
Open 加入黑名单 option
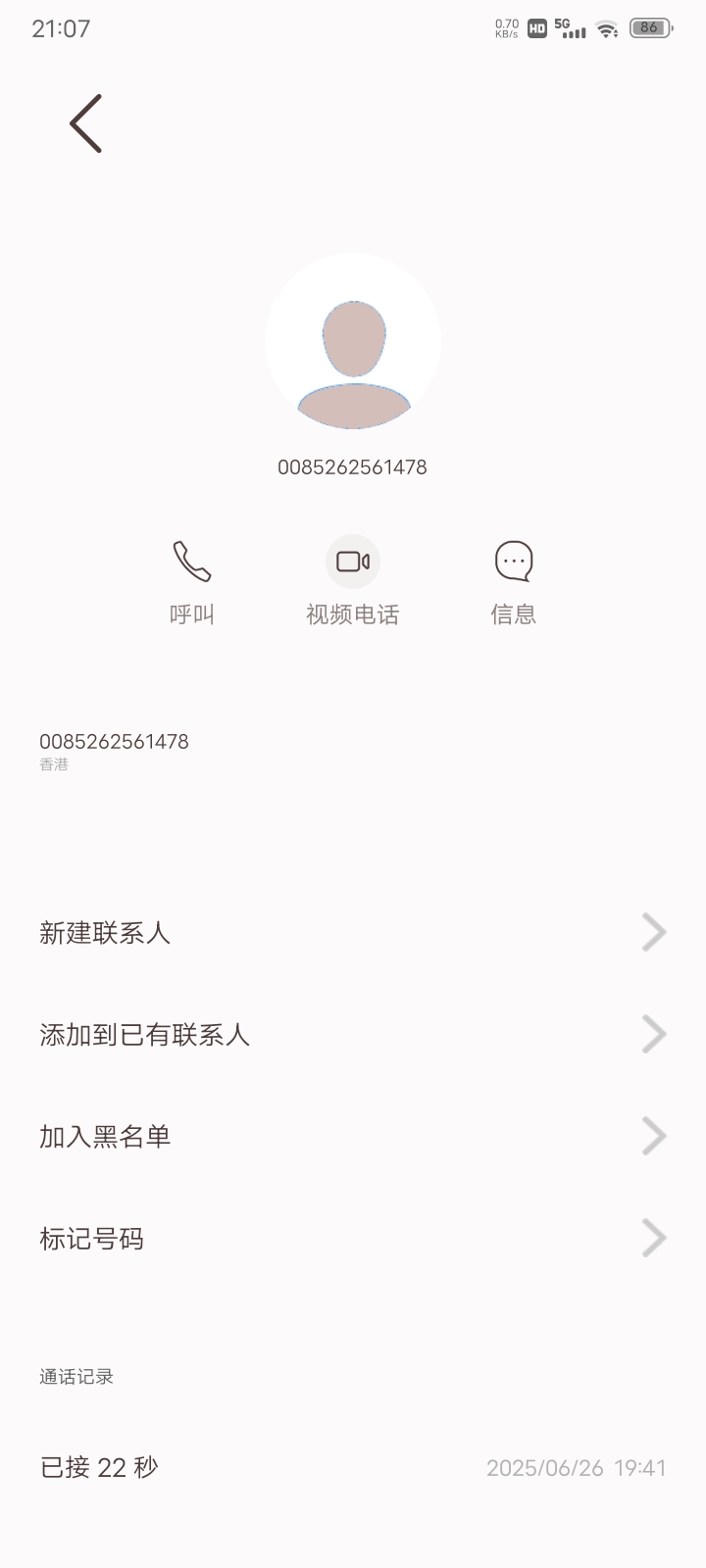point(353,1137)
